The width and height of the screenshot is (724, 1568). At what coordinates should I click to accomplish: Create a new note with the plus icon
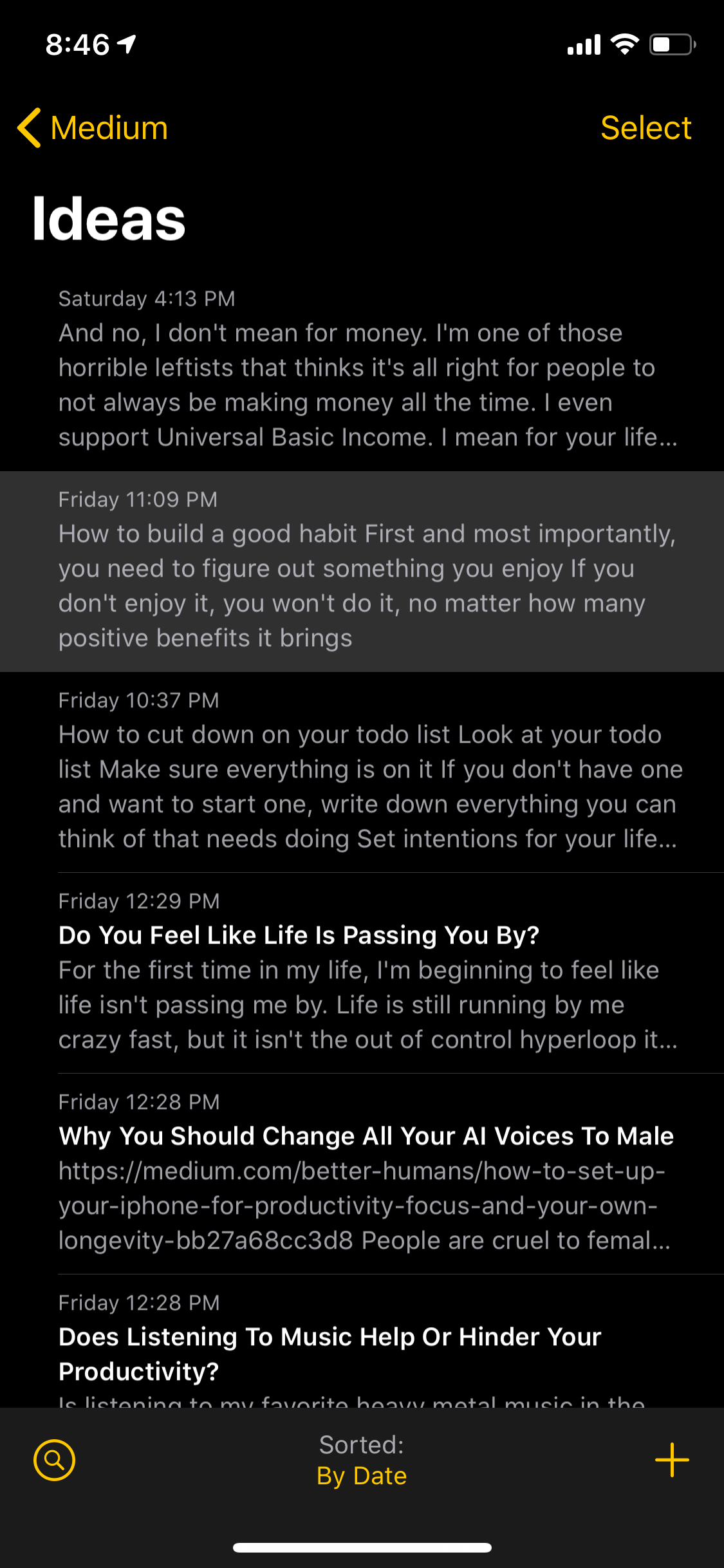671,1460
